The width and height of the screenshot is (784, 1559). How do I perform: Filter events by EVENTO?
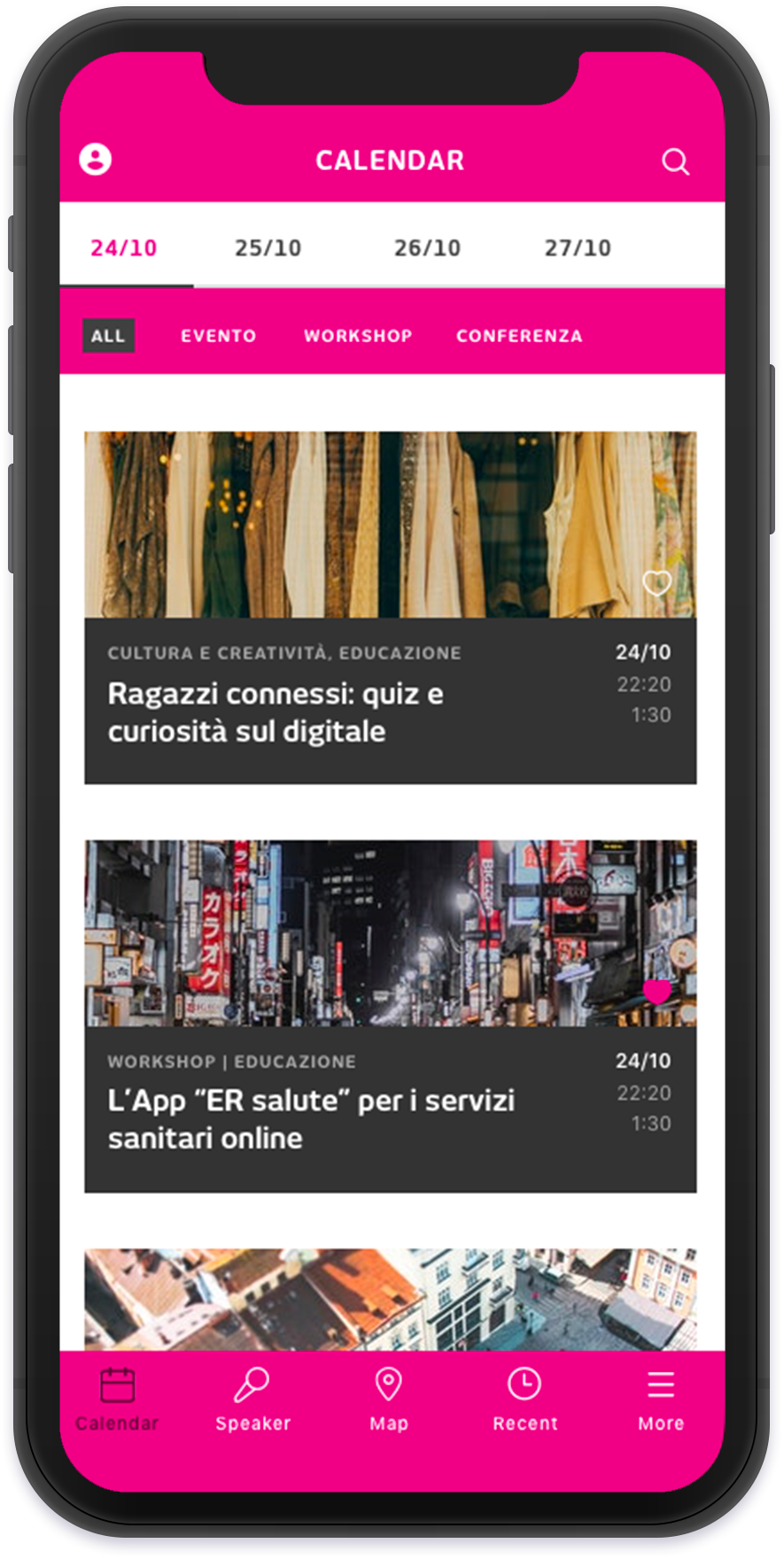(218, 336)
